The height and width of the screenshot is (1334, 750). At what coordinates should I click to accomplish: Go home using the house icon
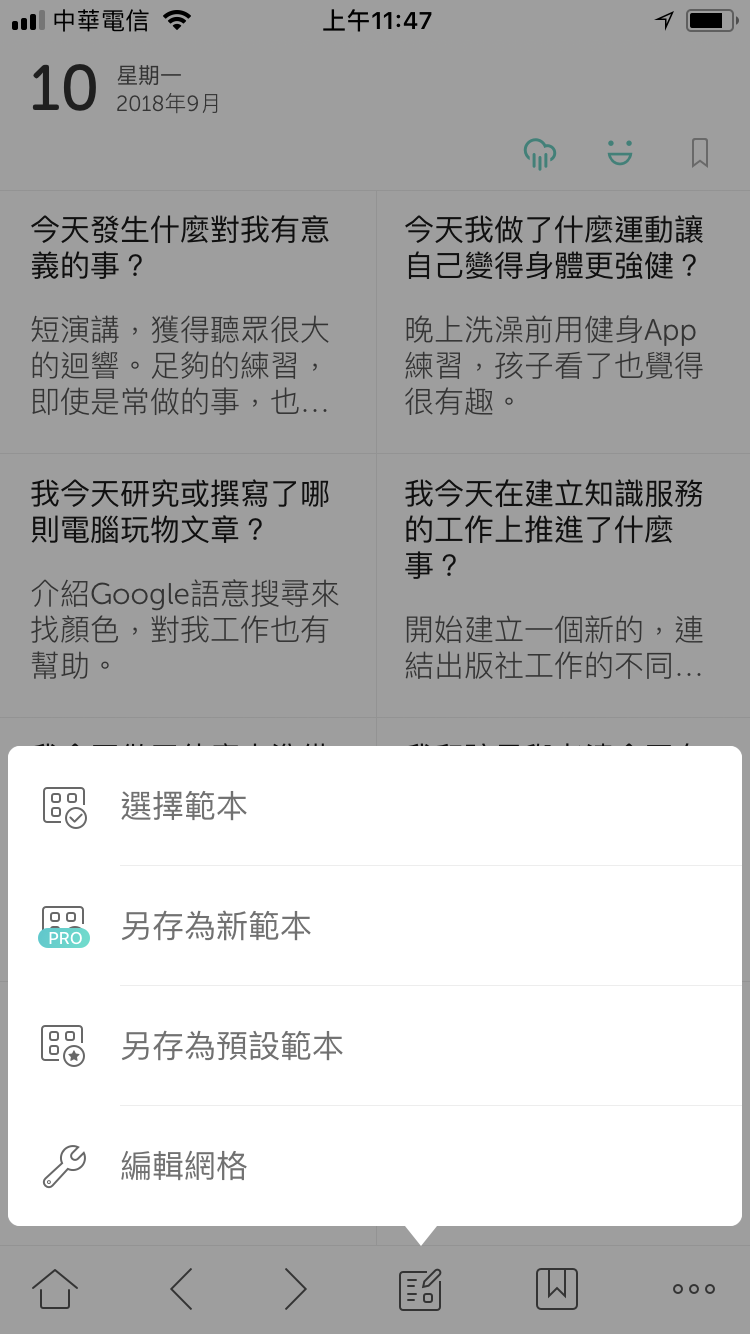point(56,1289)
